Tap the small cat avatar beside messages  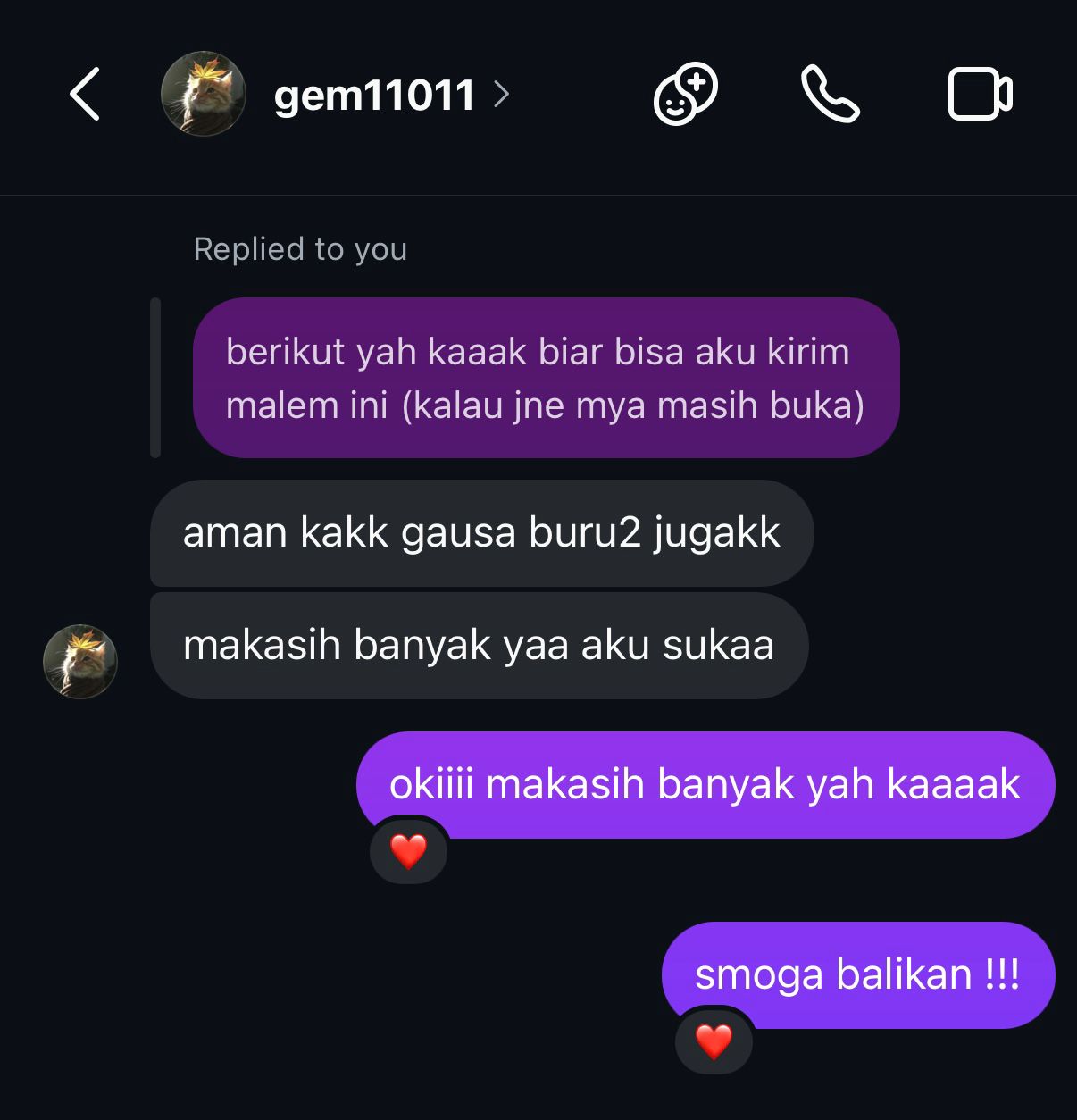tap(80, 661)
